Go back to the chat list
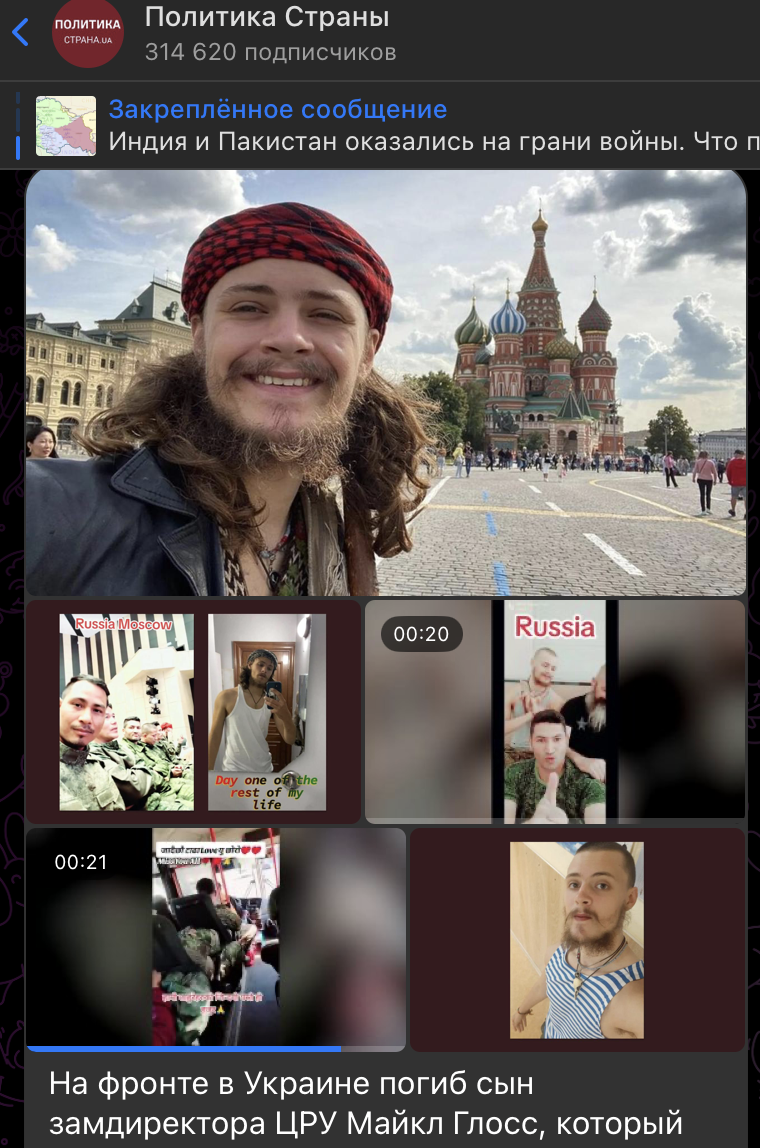Screen dimensions: 760x1148 tap(20, 33)
